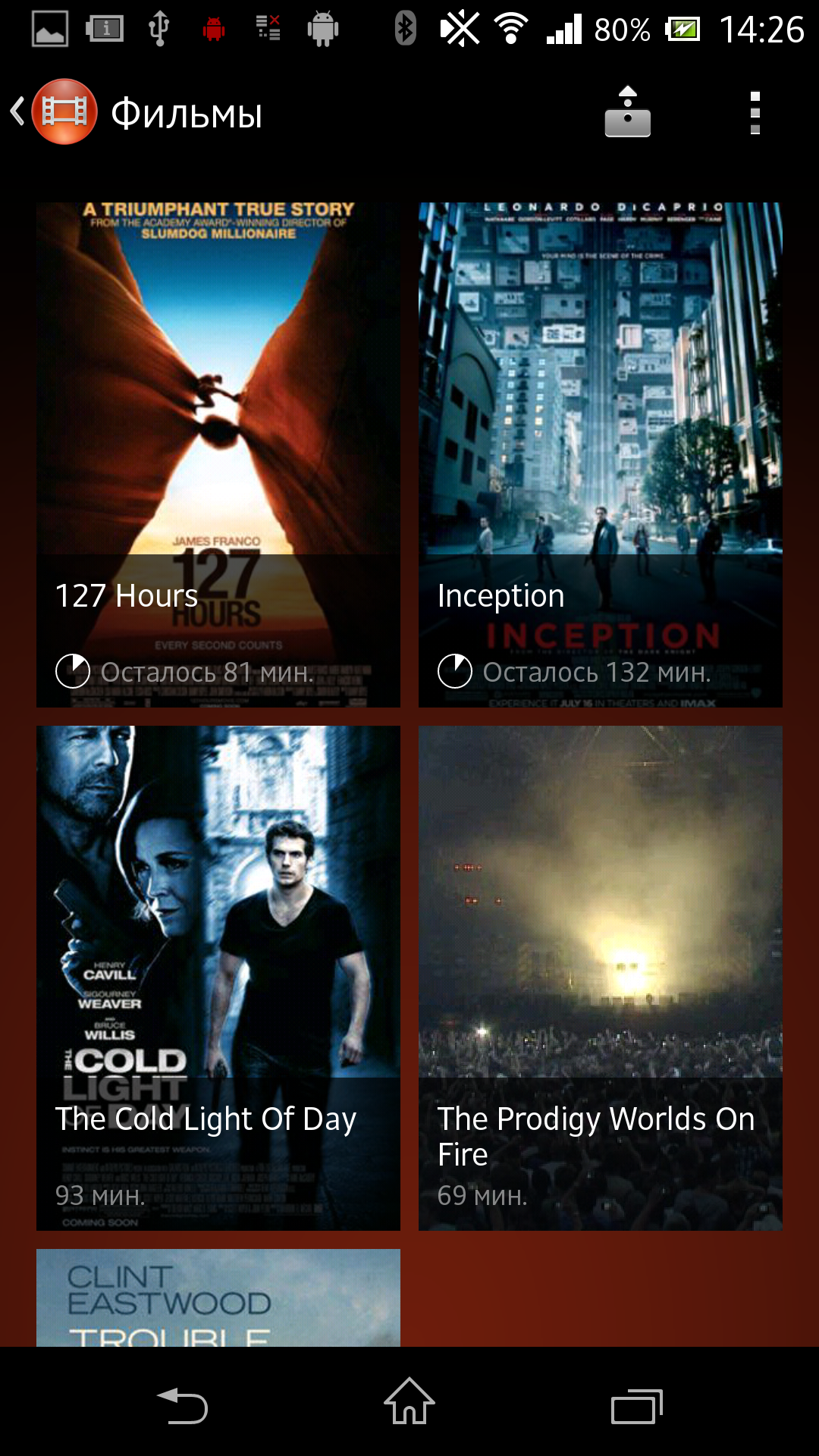Tap the throw/share to device icon
Viewport: 819px width, 1456px height.
click(x=627, y=112)
